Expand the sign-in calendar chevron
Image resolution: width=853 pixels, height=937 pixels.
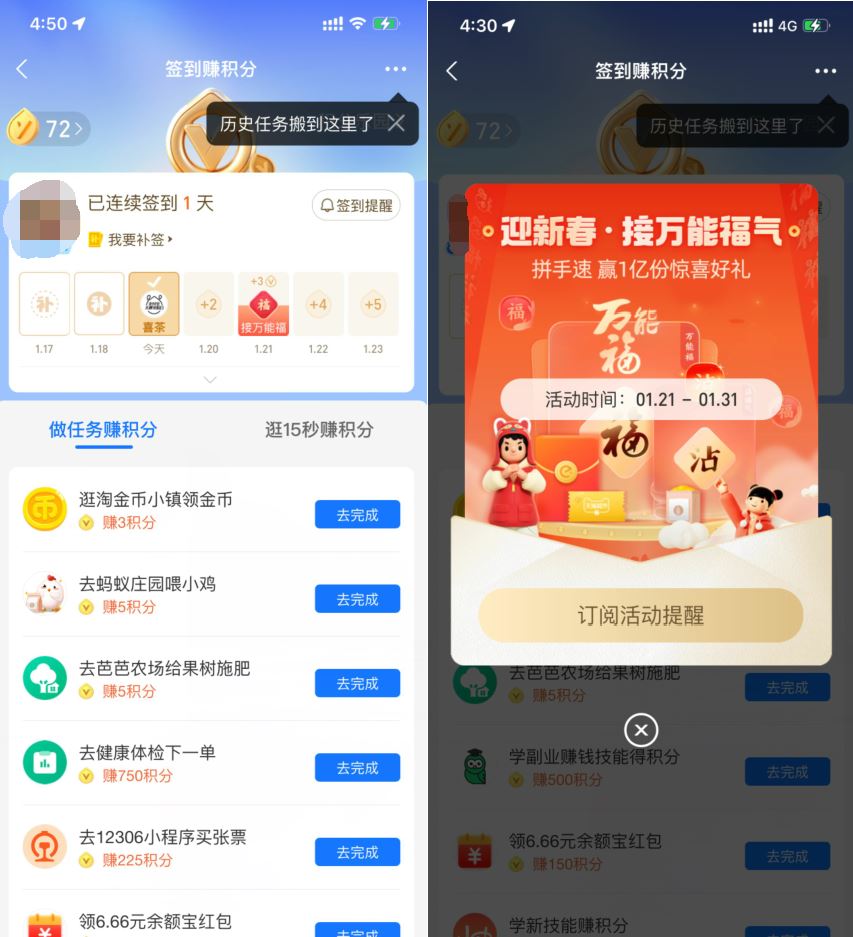[210, 380]
